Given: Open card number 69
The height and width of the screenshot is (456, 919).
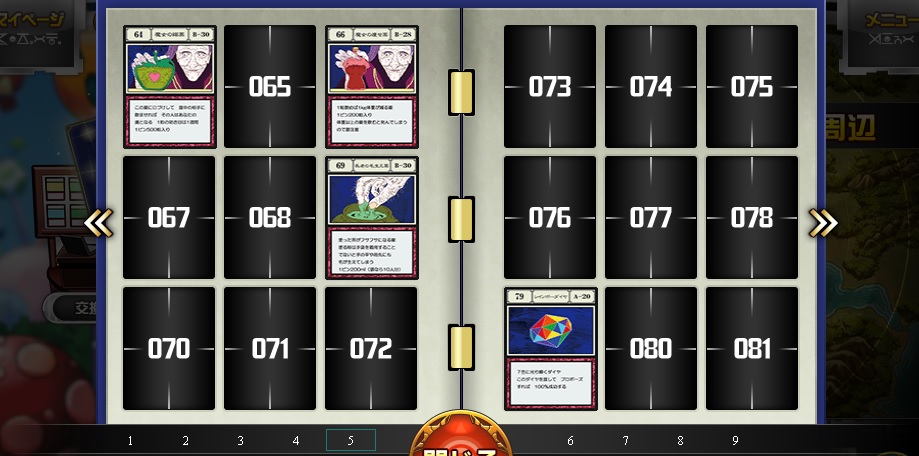Looking at the screenshot, I should [371, 217].
